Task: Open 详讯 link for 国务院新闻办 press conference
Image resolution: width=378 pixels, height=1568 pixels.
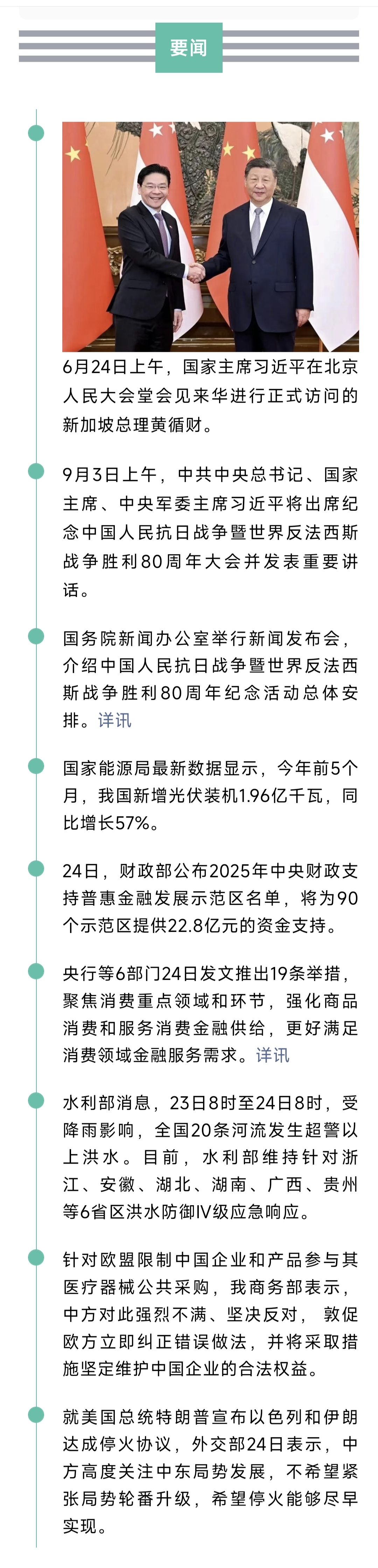Action: point(114,721)
